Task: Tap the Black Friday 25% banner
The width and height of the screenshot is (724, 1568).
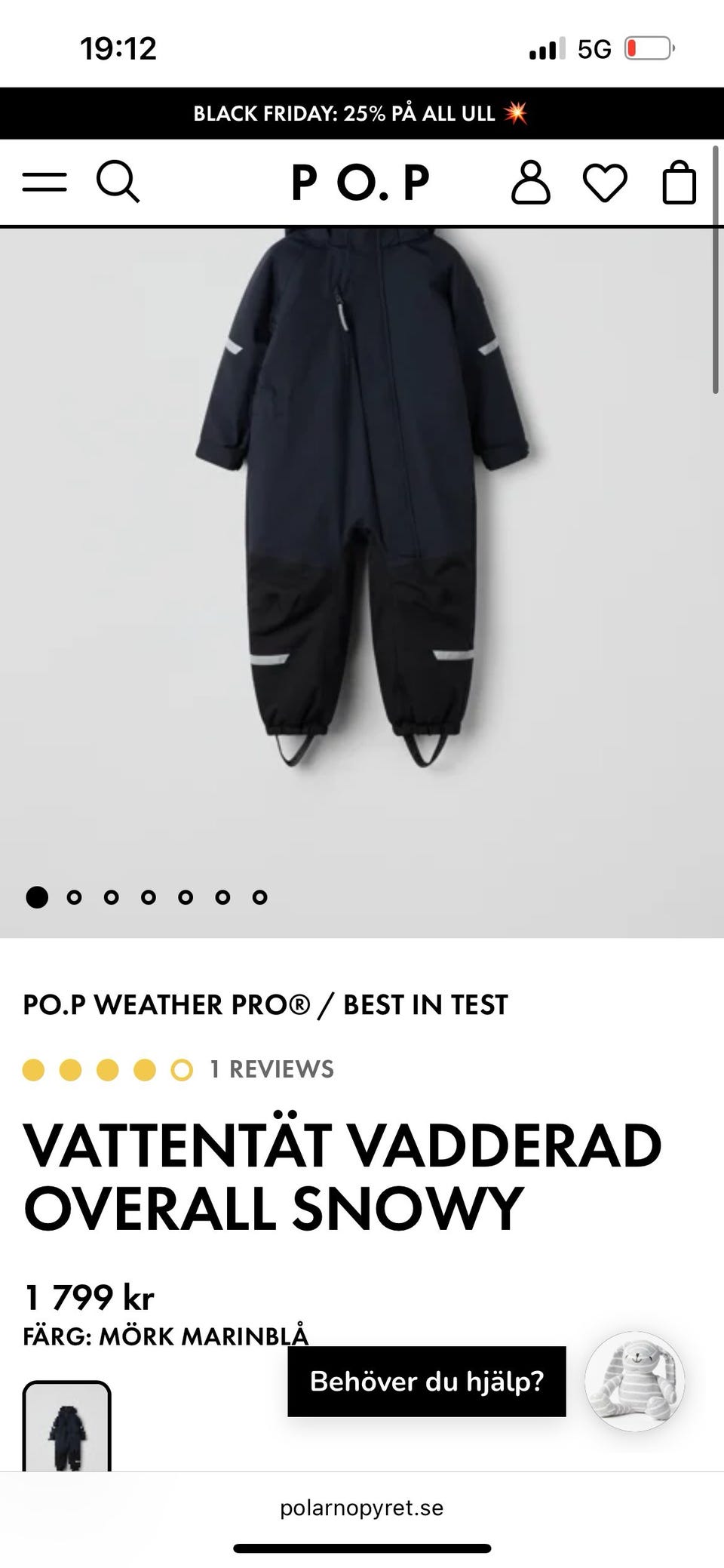Action: click(360, 114)
